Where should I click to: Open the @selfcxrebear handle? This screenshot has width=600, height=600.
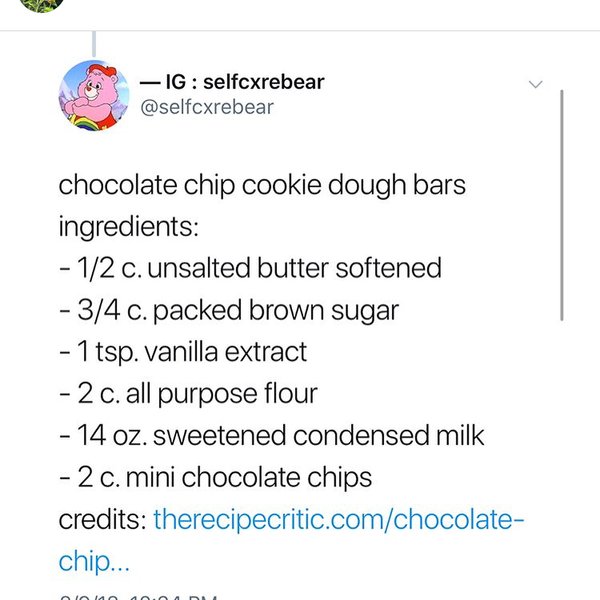206,108
